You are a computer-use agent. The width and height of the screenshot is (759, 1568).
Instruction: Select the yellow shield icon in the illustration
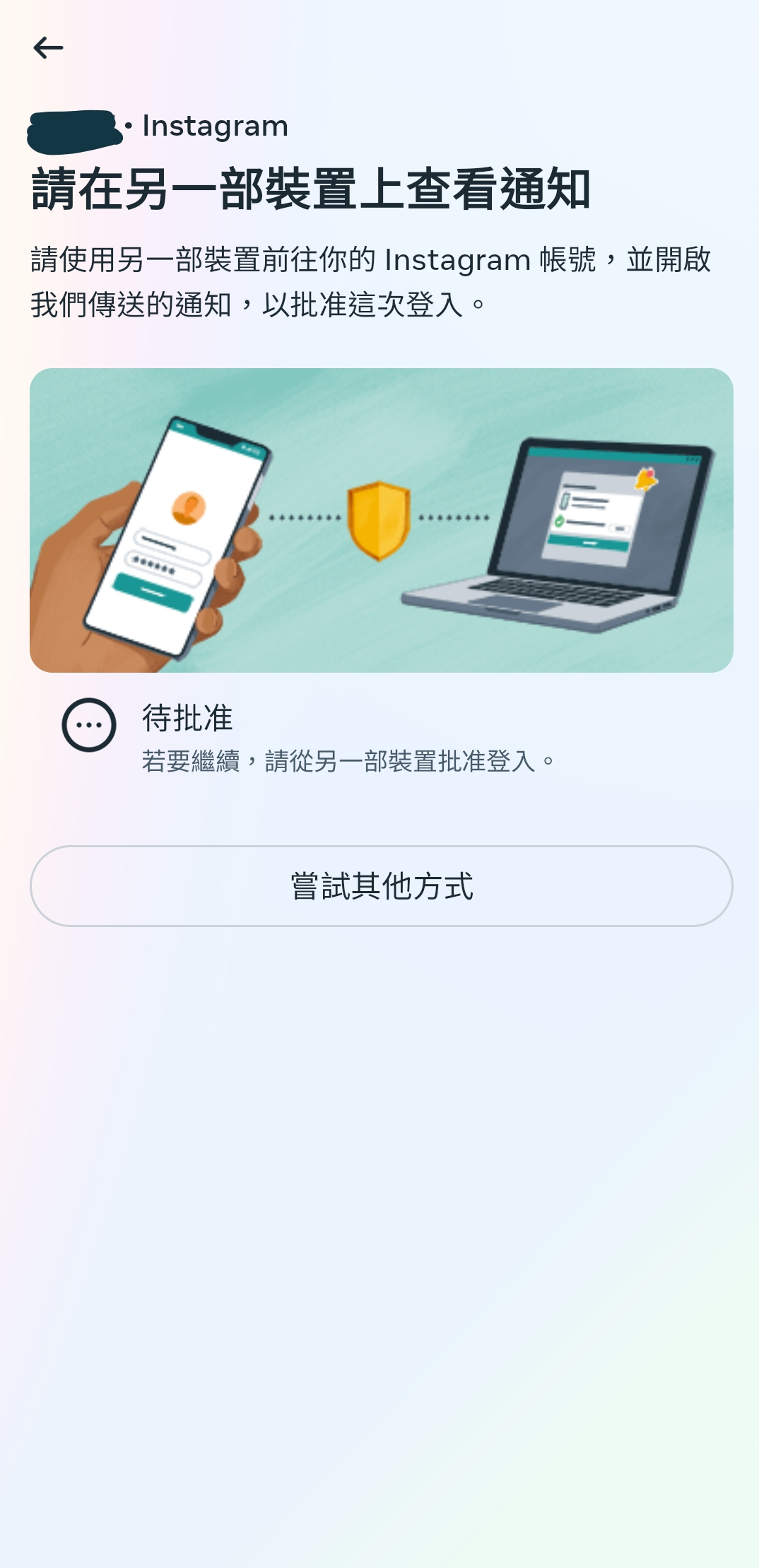[x=377, y=518]
